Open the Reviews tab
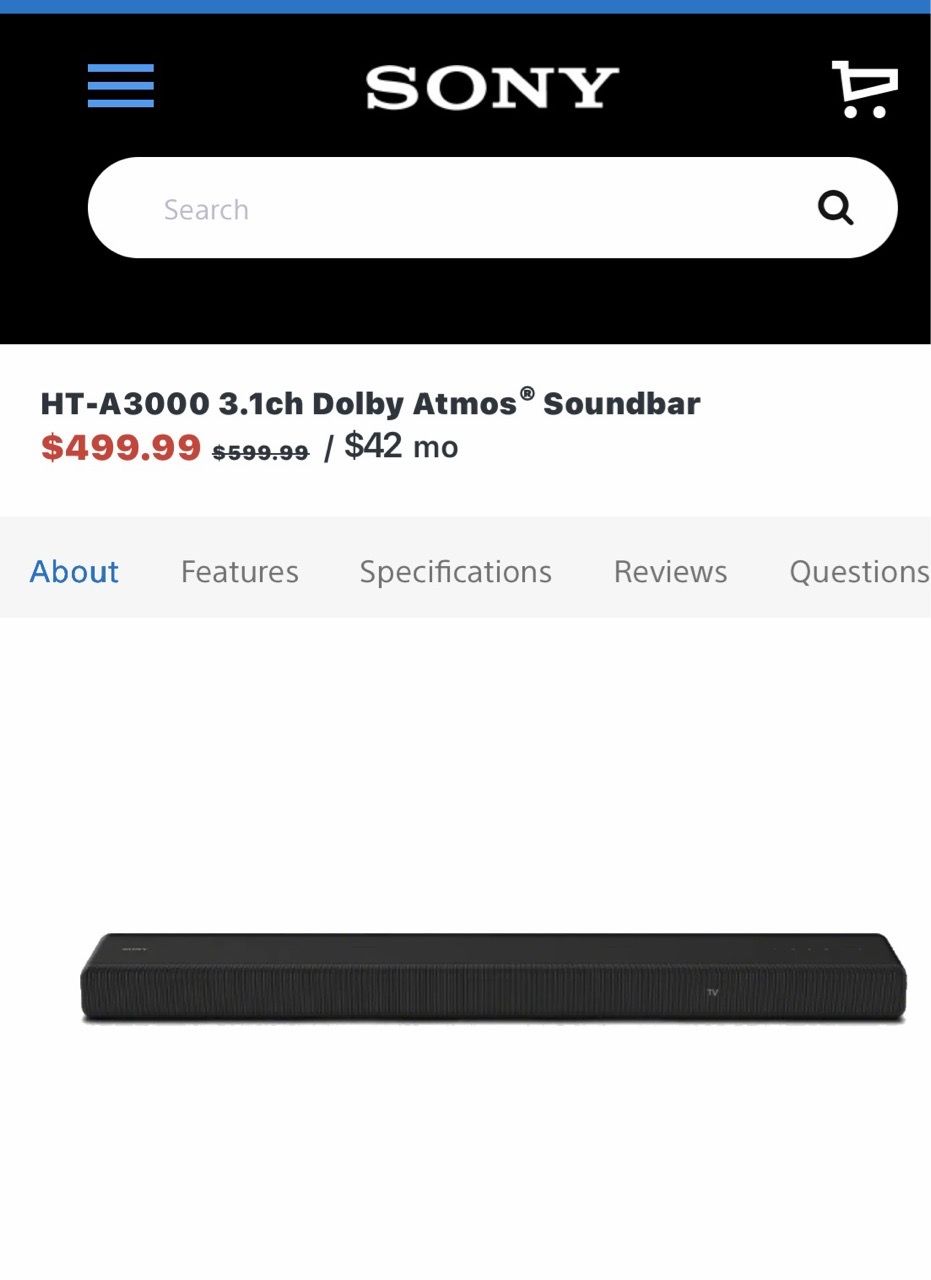The height and width of the screenshot is (1280, 931). pos(670,571)
